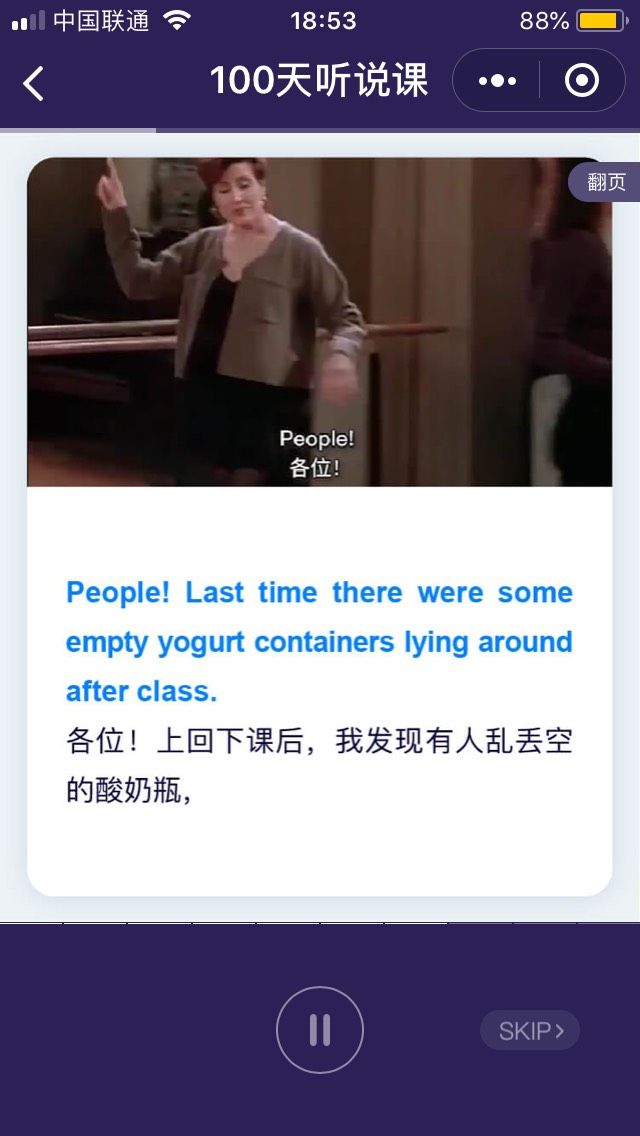Pause the lesson playback
640x1136 pixels.
(x=320, y=1030)
